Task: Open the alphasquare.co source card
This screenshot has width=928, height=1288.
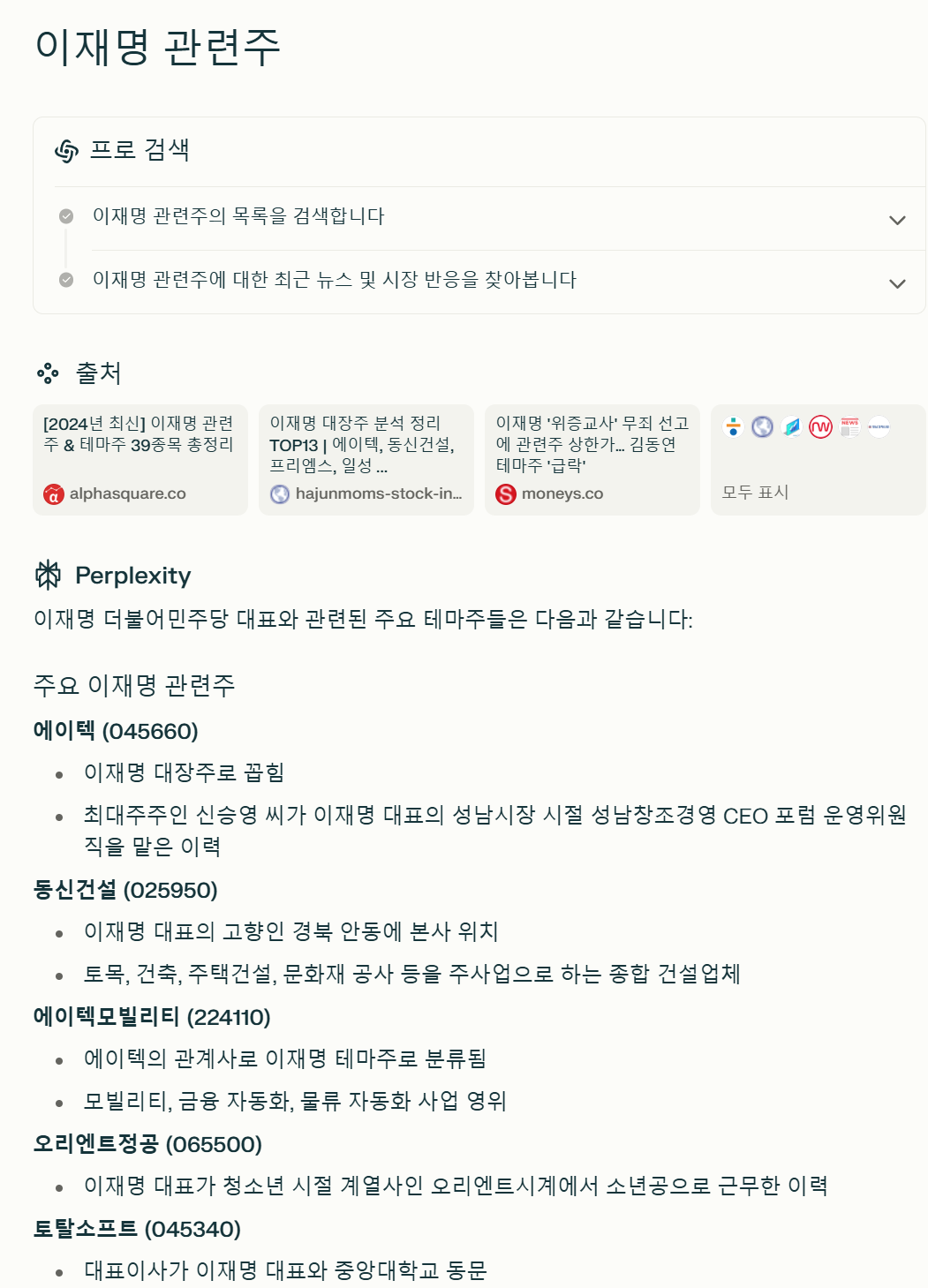Action: pyautogui.click(x=140, y=459)
